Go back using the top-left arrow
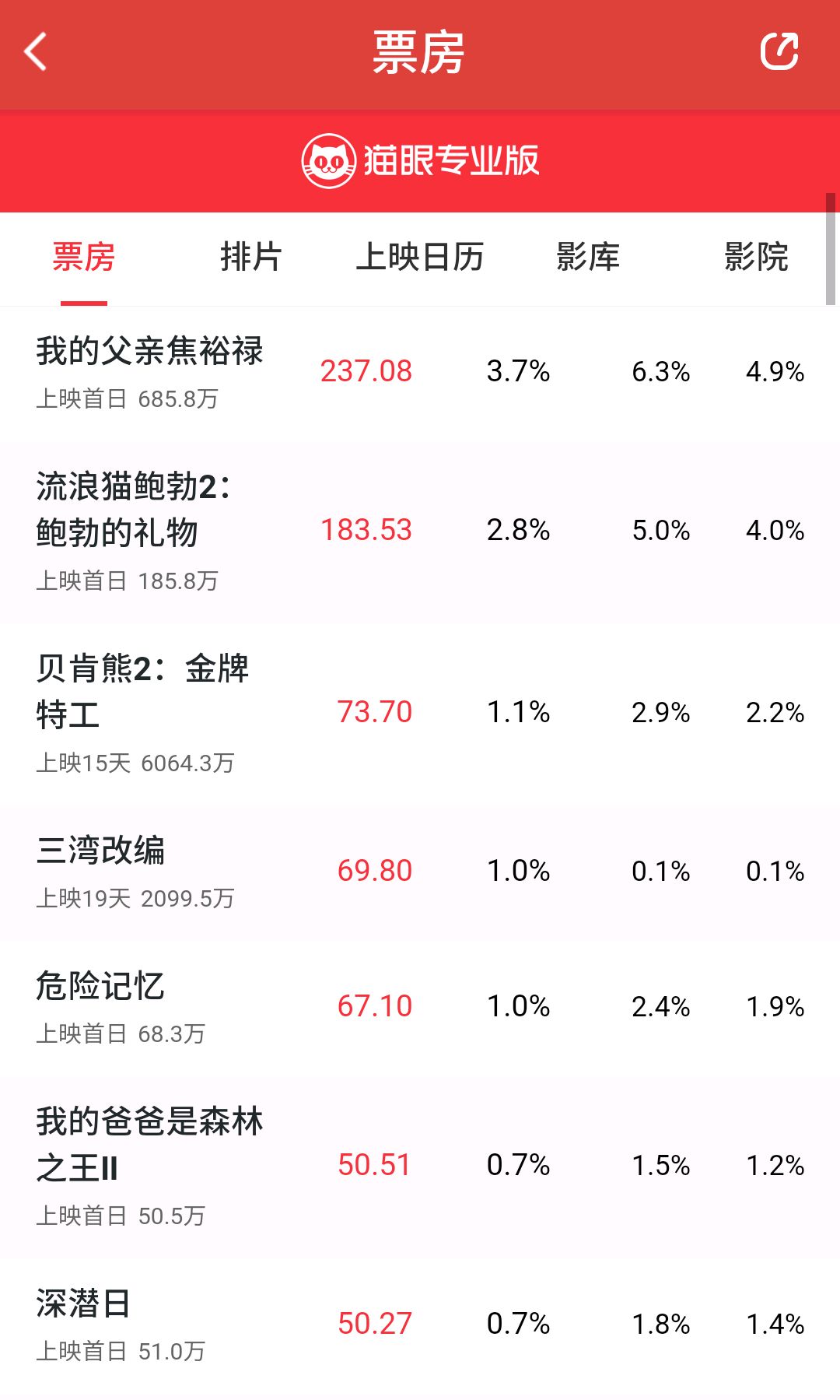This screenshot has width=840, height=1400. 36,52
